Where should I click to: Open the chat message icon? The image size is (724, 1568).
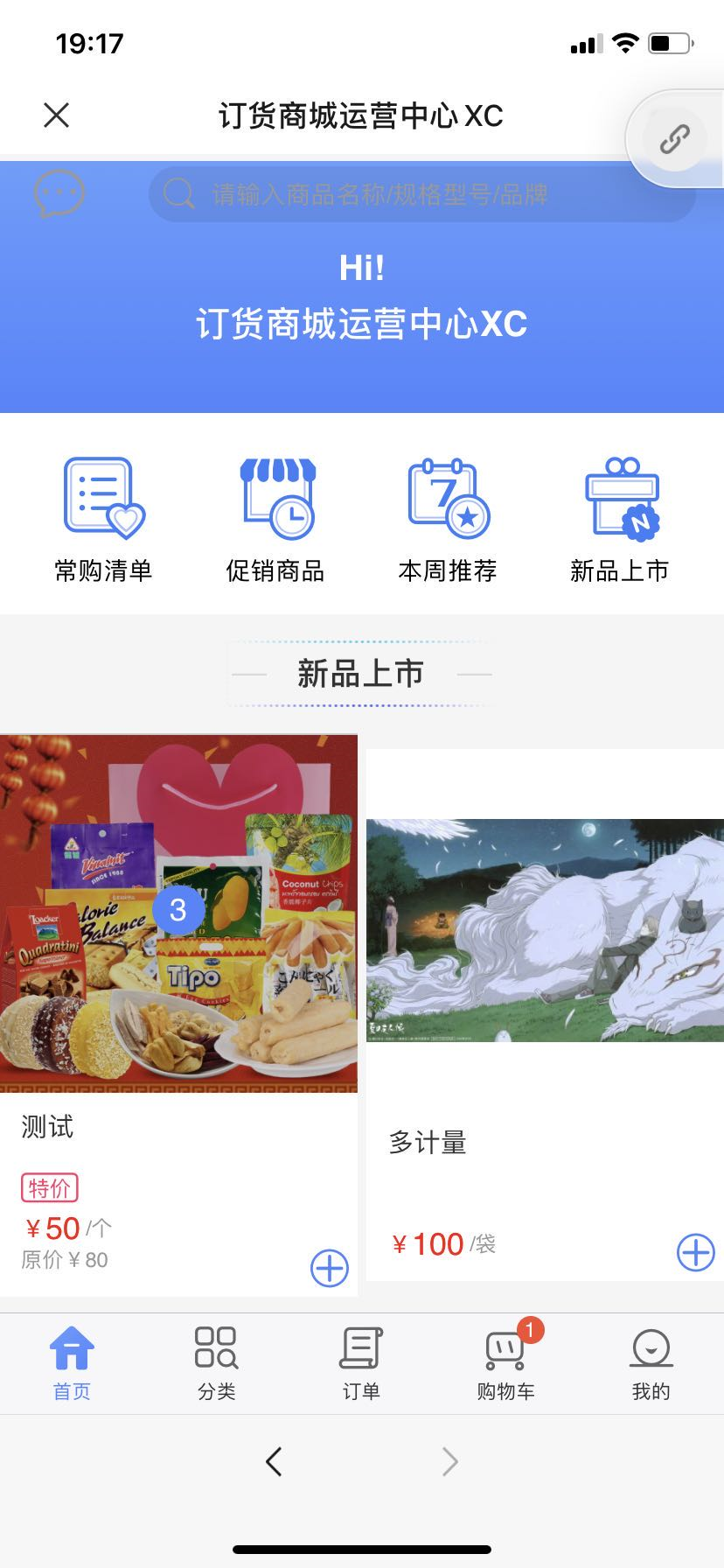tap(59, 193)
